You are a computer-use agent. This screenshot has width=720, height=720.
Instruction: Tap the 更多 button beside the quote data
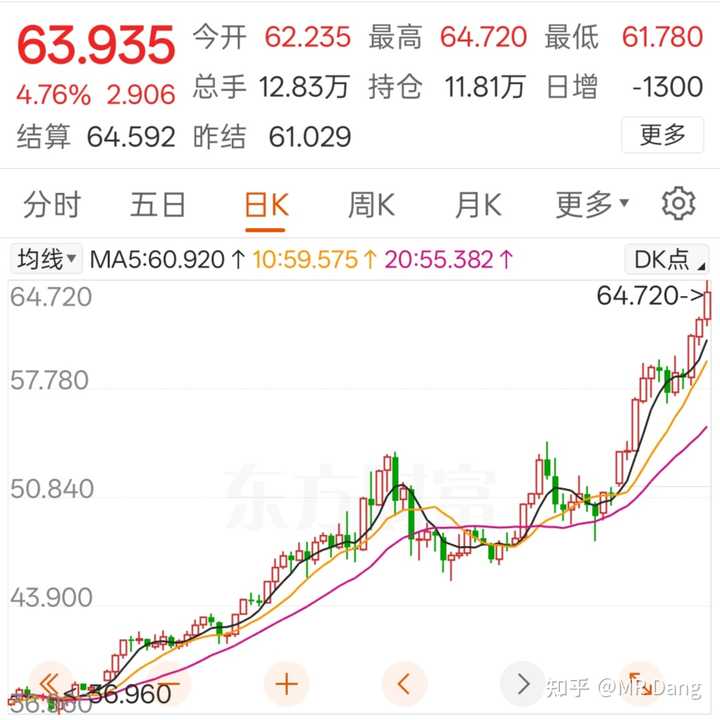coord(662,134)
